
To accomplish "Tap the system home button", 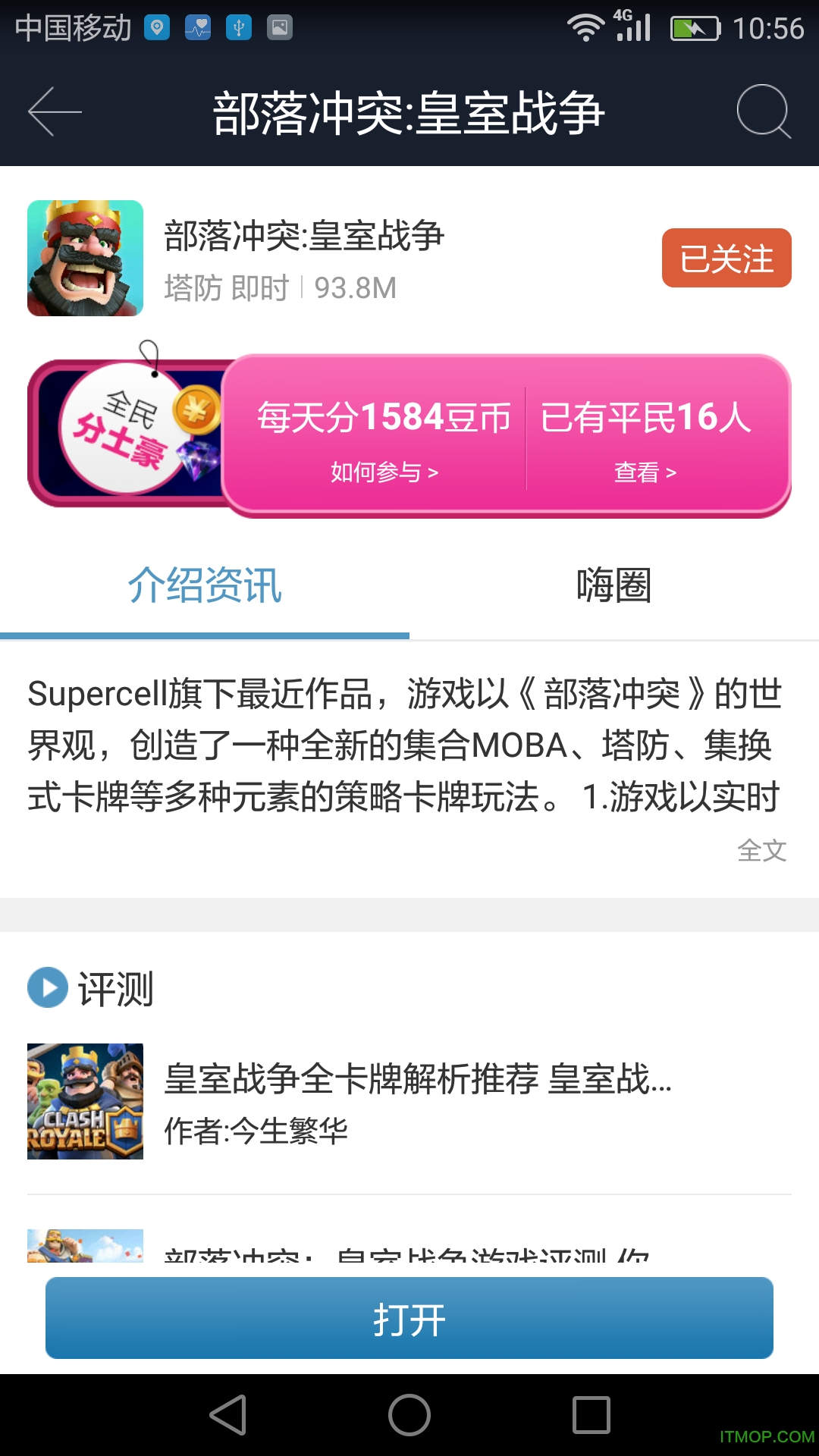I will (409, 1415).
